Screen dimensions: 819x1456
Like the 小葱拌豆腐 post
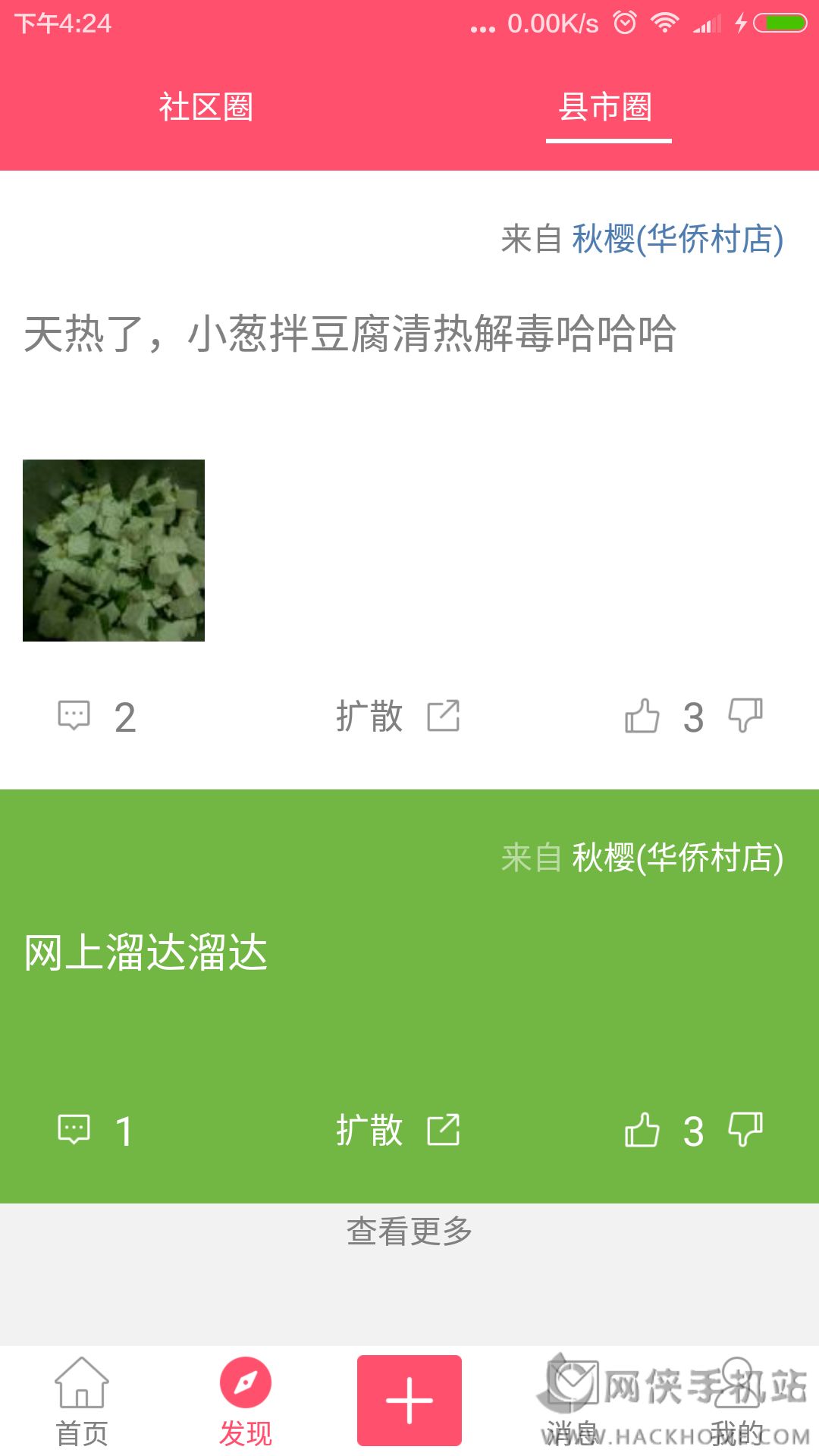pos(642,716)
